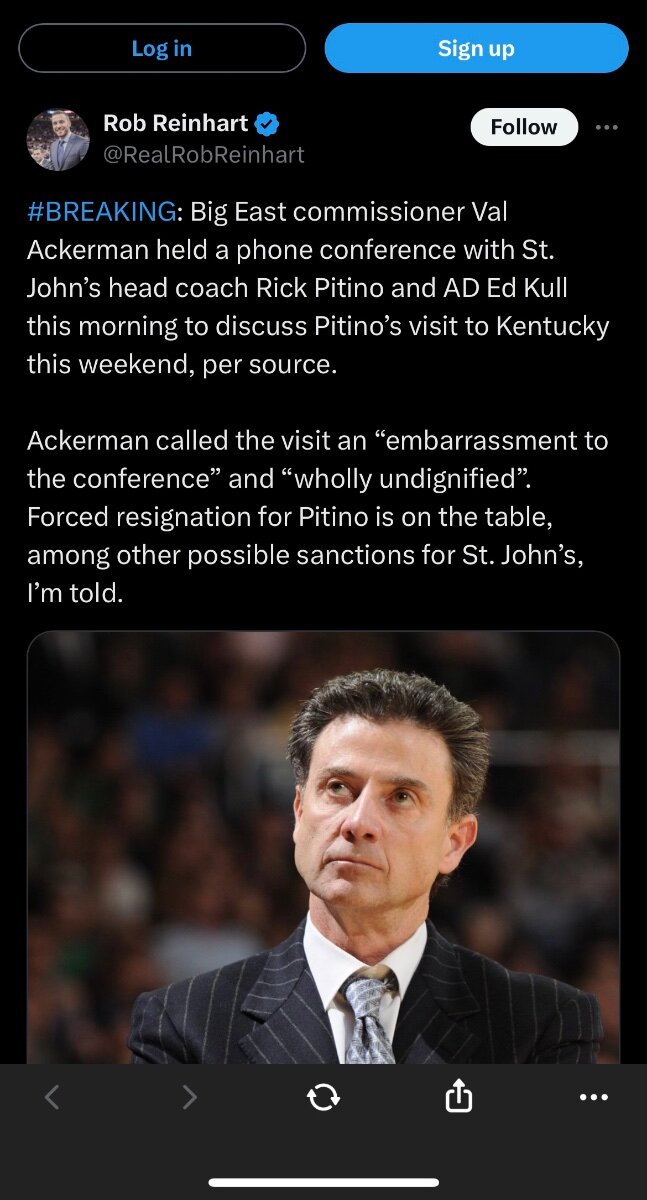Open the Rick Pitino photo in the tweet

coord(323,847)
